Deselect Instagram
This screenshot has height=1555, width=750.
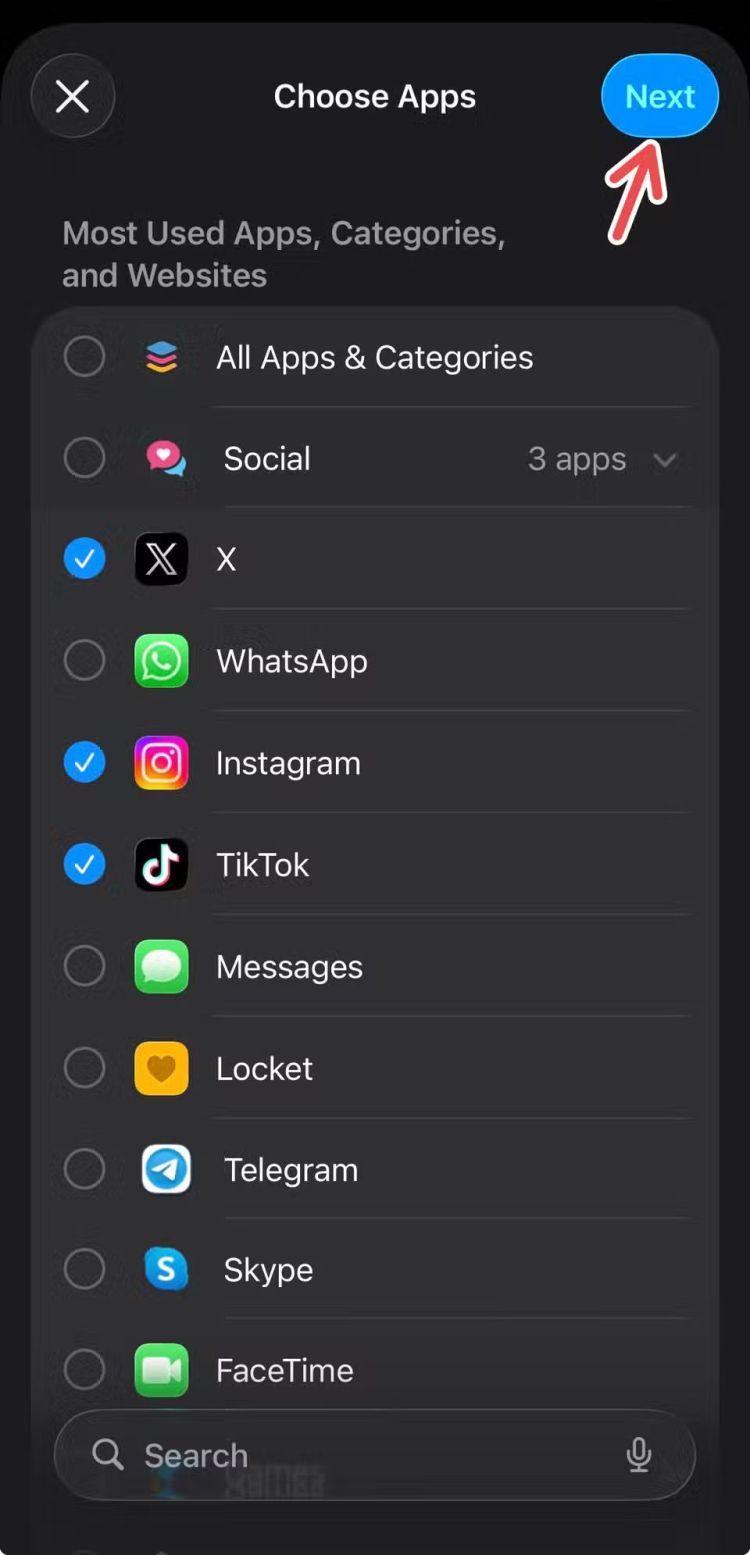pyautogui.click(x=84, y=763)
